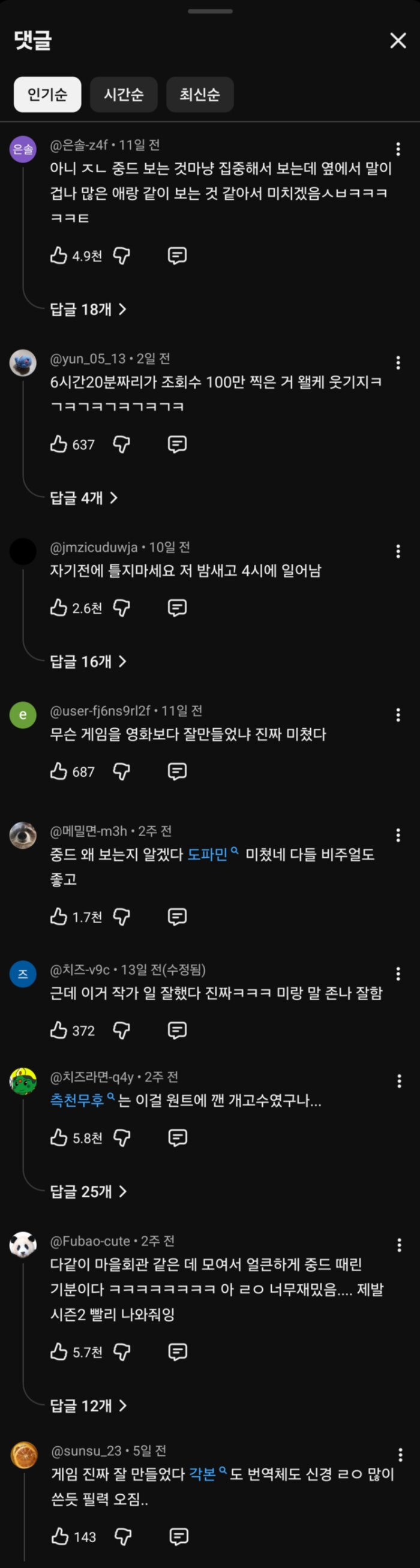Image resolution: width=420 pixels, height=1568 pixels.
Task: Like the comment by @은솔-z4f
Action: point(58,256)
